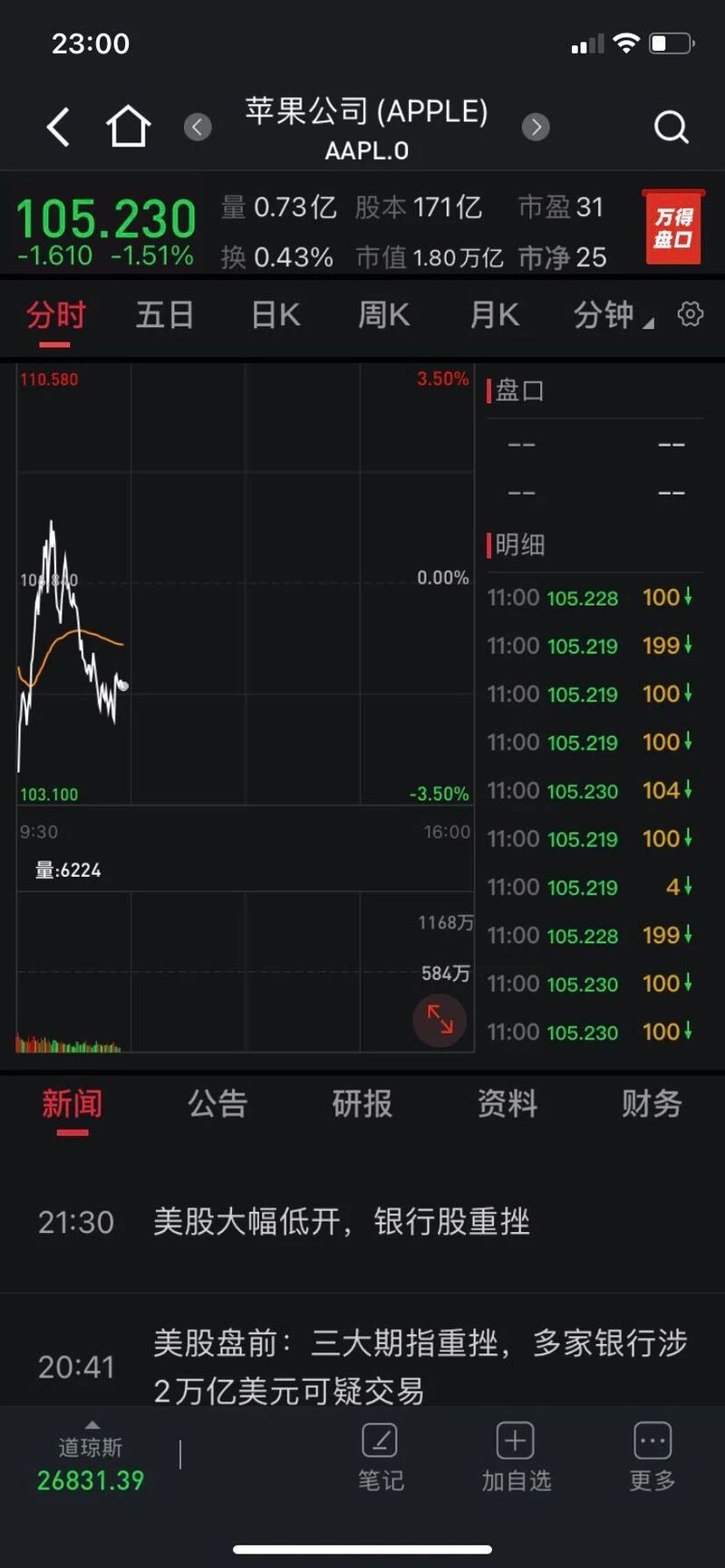
Task: Go to the previous stock arrow
Action: coord(198,127)
